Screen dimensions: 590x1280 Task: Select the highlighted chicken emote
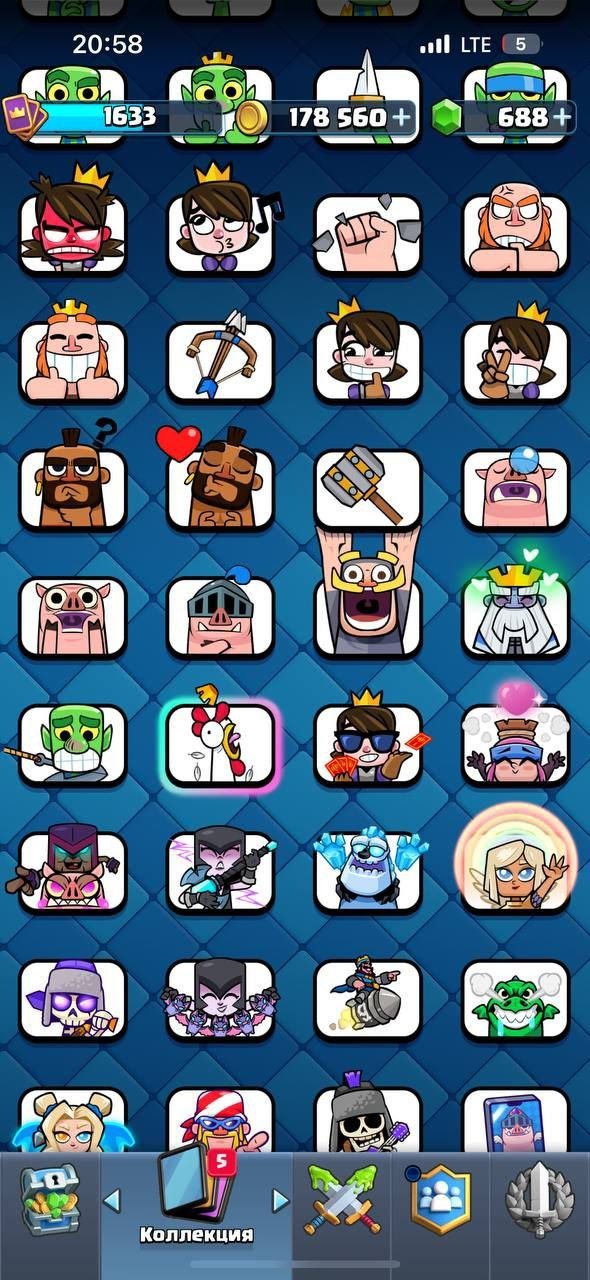[x=220, y=745]
